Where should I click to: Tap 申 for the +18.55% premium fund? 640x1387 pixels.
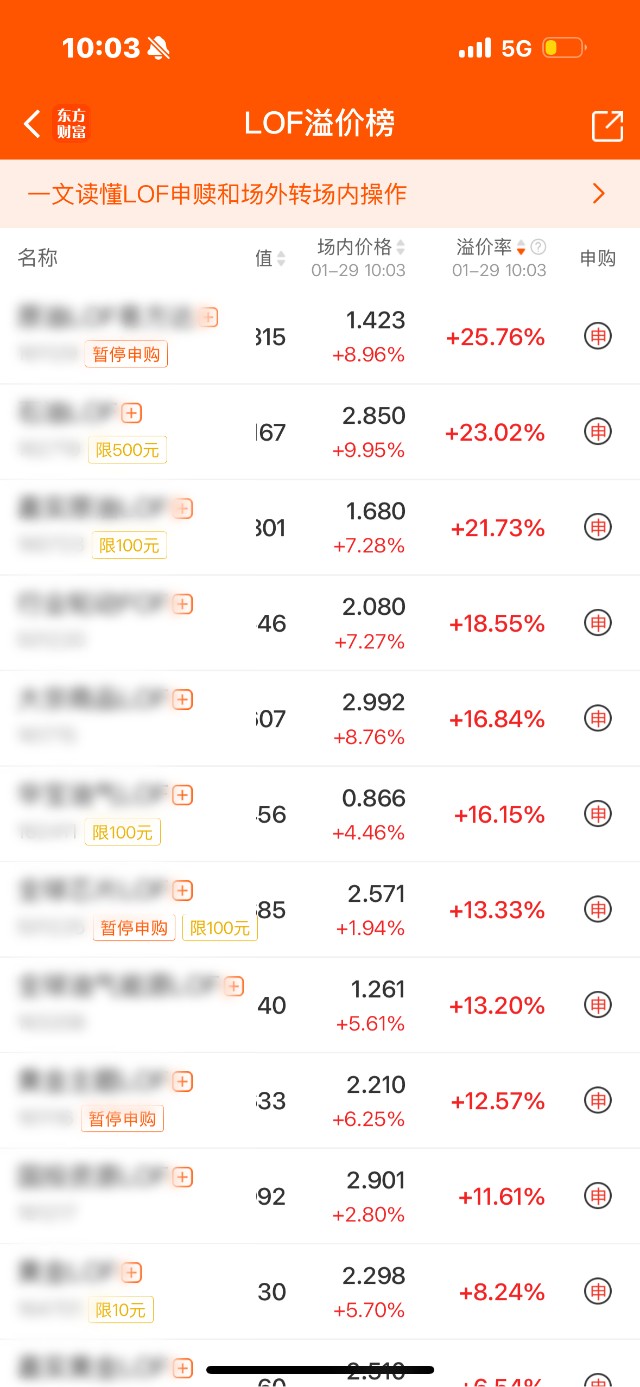(597, 624)
